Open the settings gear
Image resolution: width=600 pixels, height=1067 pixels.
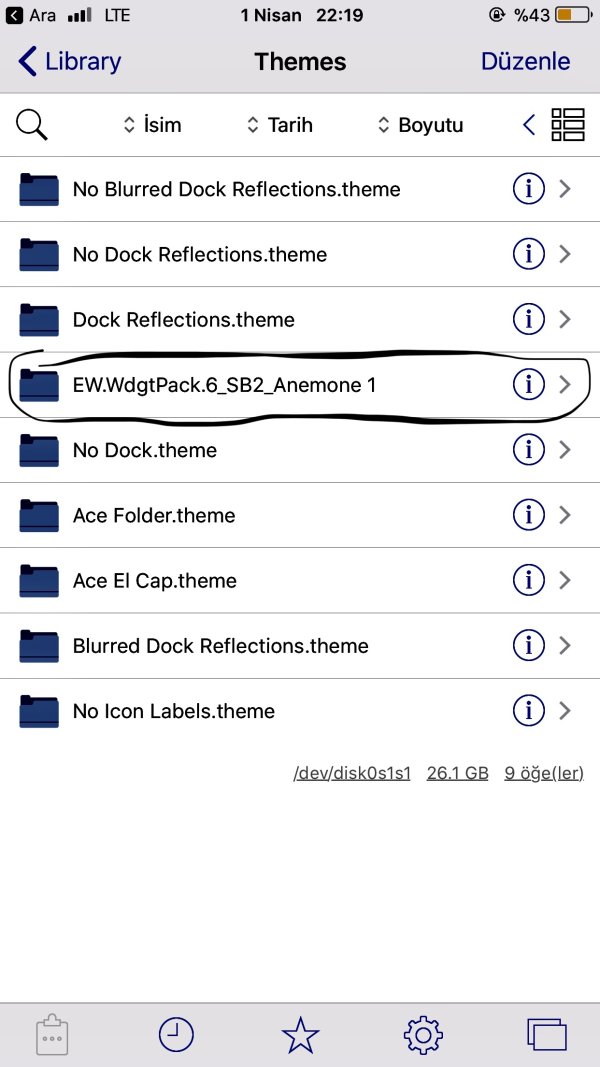click(423, 1035)
